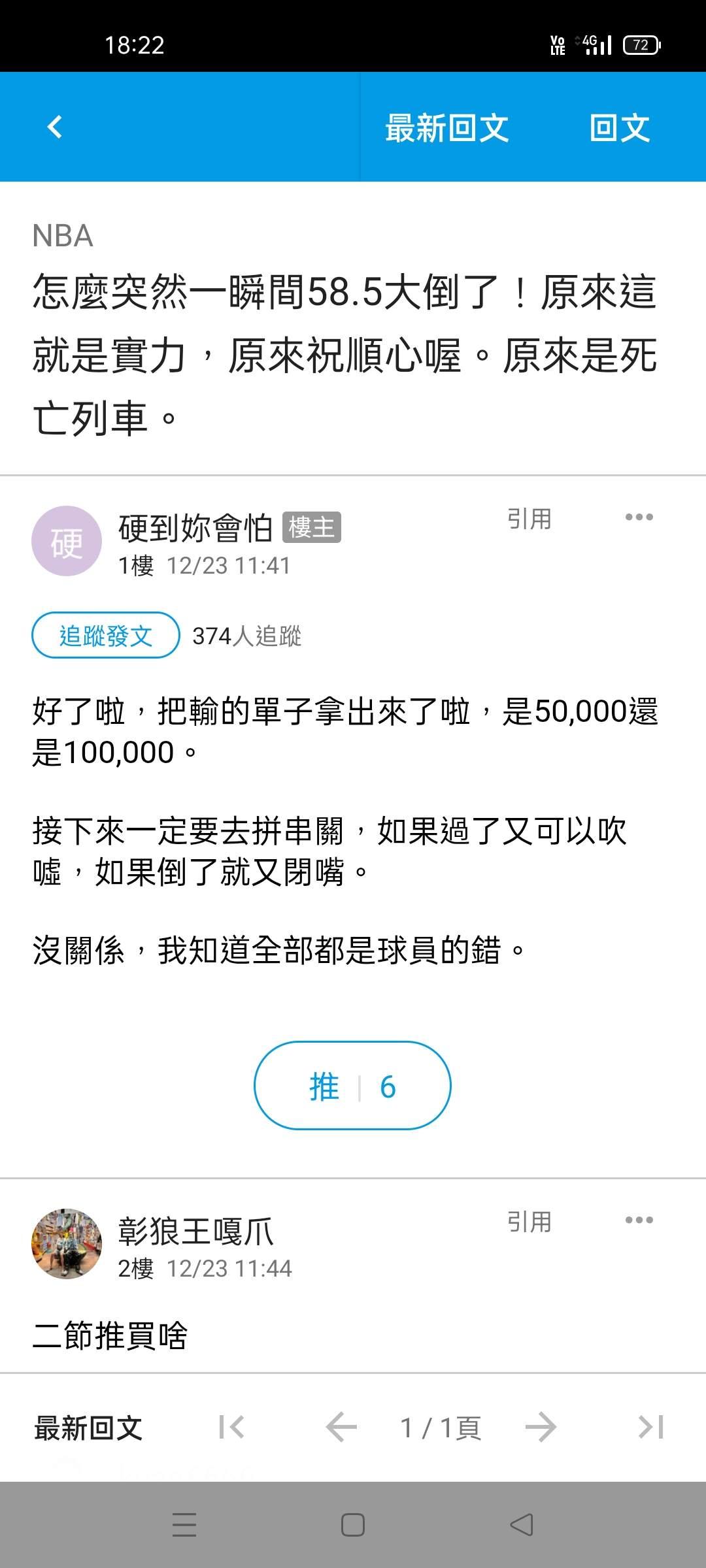Image resolution: width=706 pixels, height=1568 pixels.
Task: Go back using the top-left arrow
Action: point(55,127)
